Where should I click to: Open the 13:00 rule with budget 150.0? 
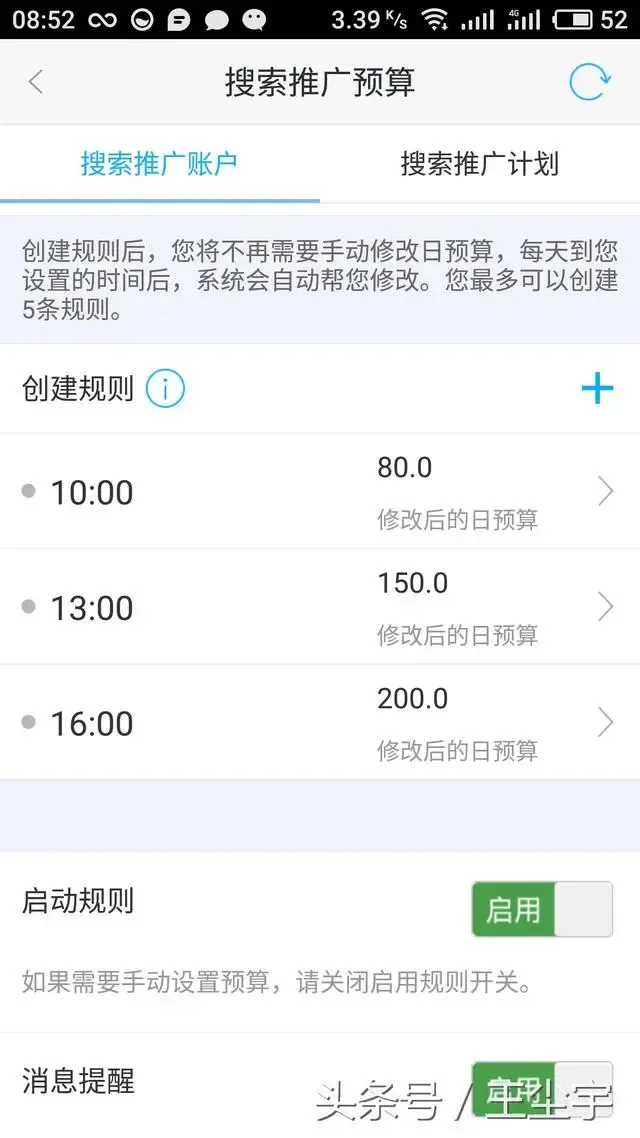320,607
